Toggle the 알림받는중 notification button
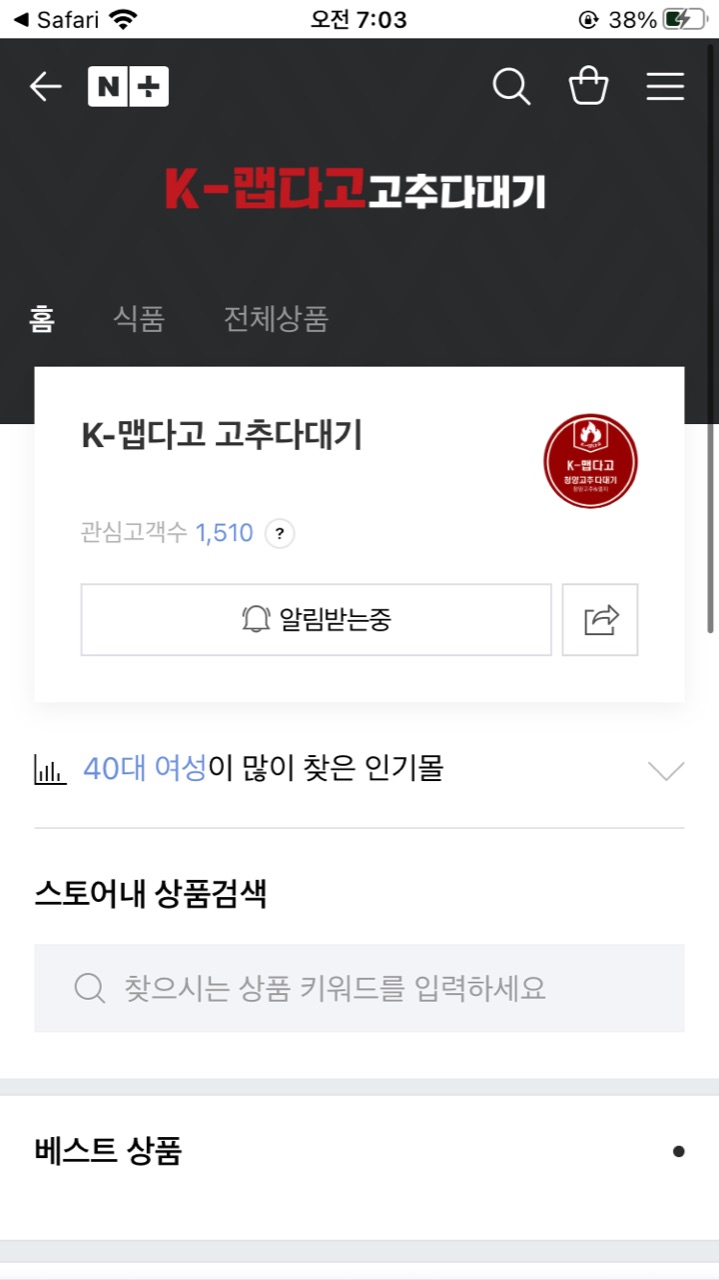 tap(316, 620)
